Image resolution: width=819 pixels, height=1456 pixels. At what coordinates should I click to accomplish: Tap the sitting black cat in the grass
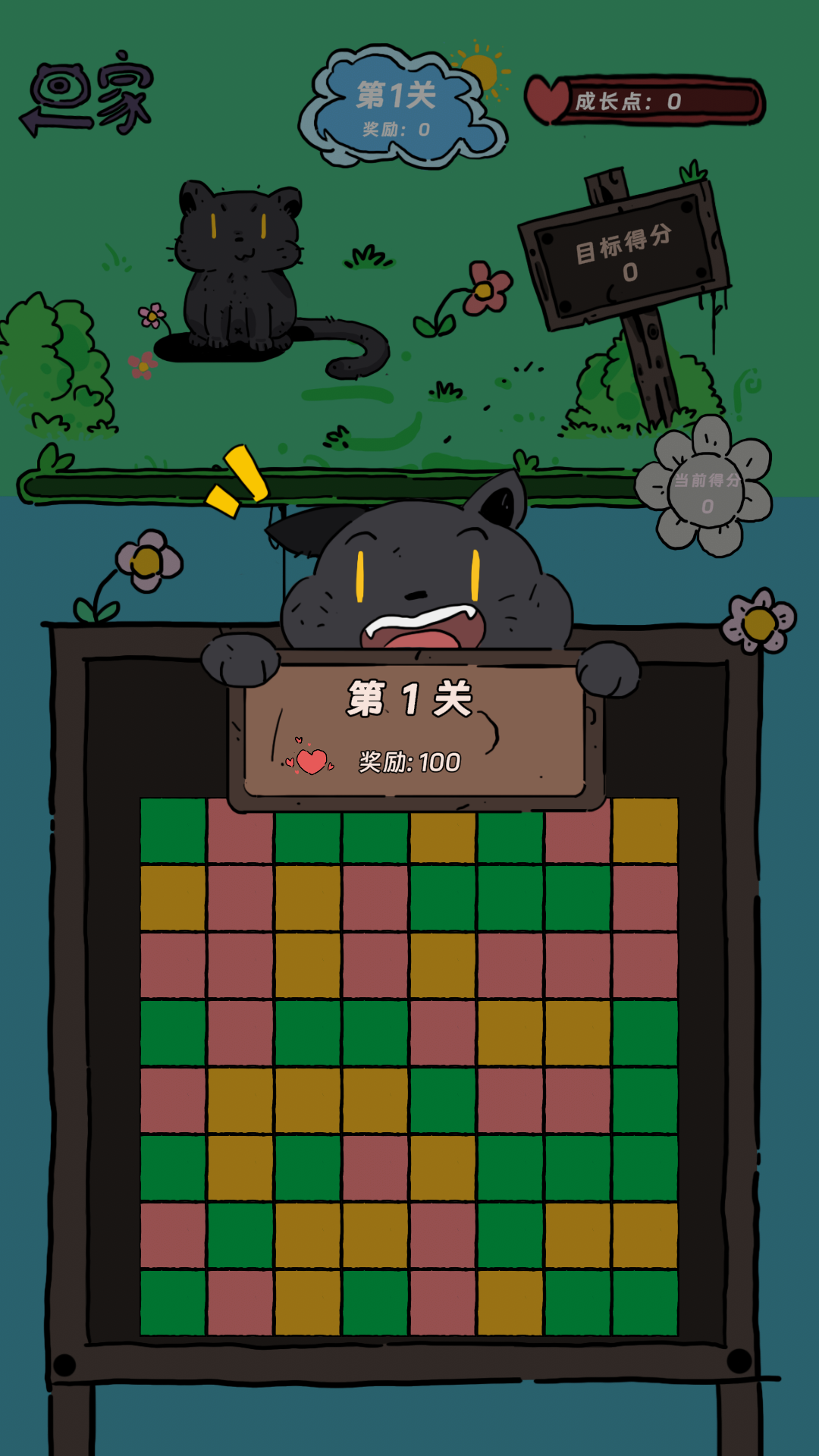(x=239, y=262)
